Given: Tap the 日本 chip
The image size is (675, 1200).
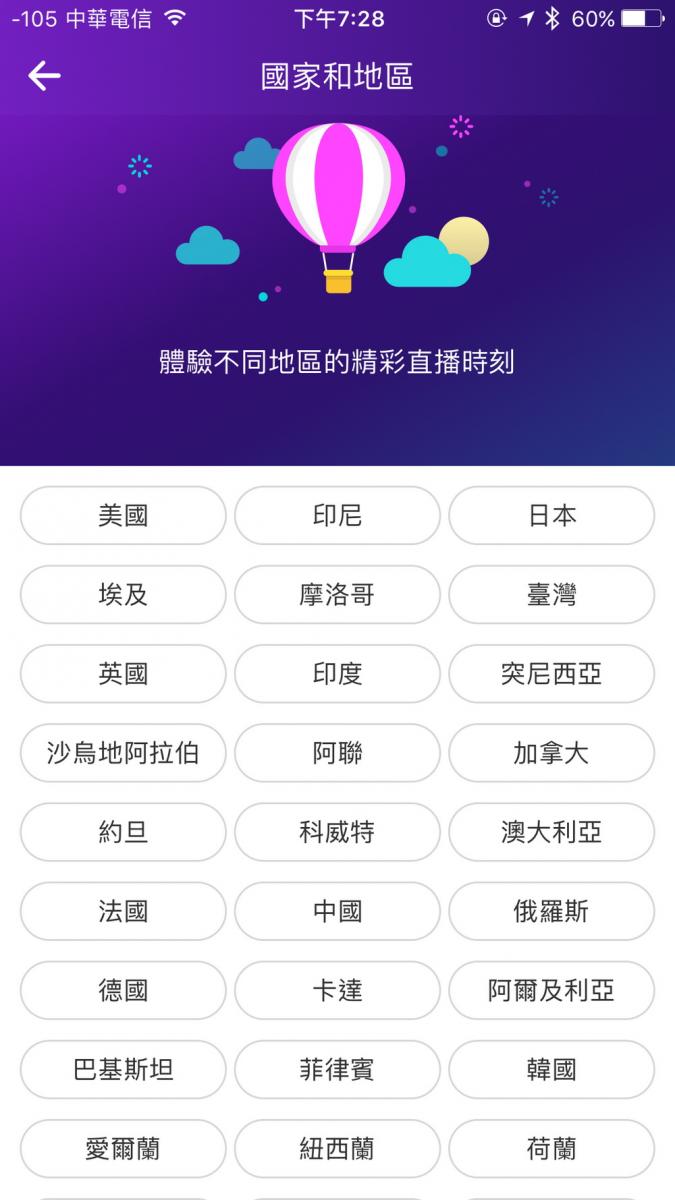Looking at the screenshot, I should [551, 516].
